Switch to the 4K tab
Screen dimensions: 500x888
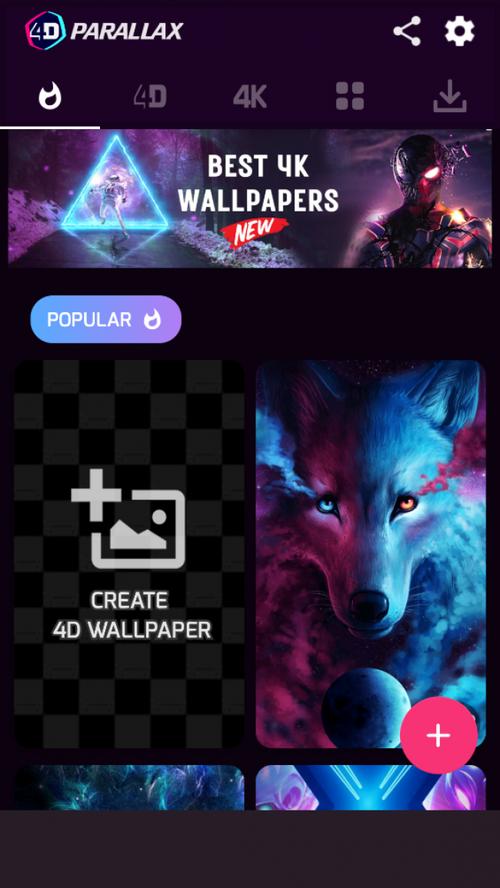coord(250,96)
